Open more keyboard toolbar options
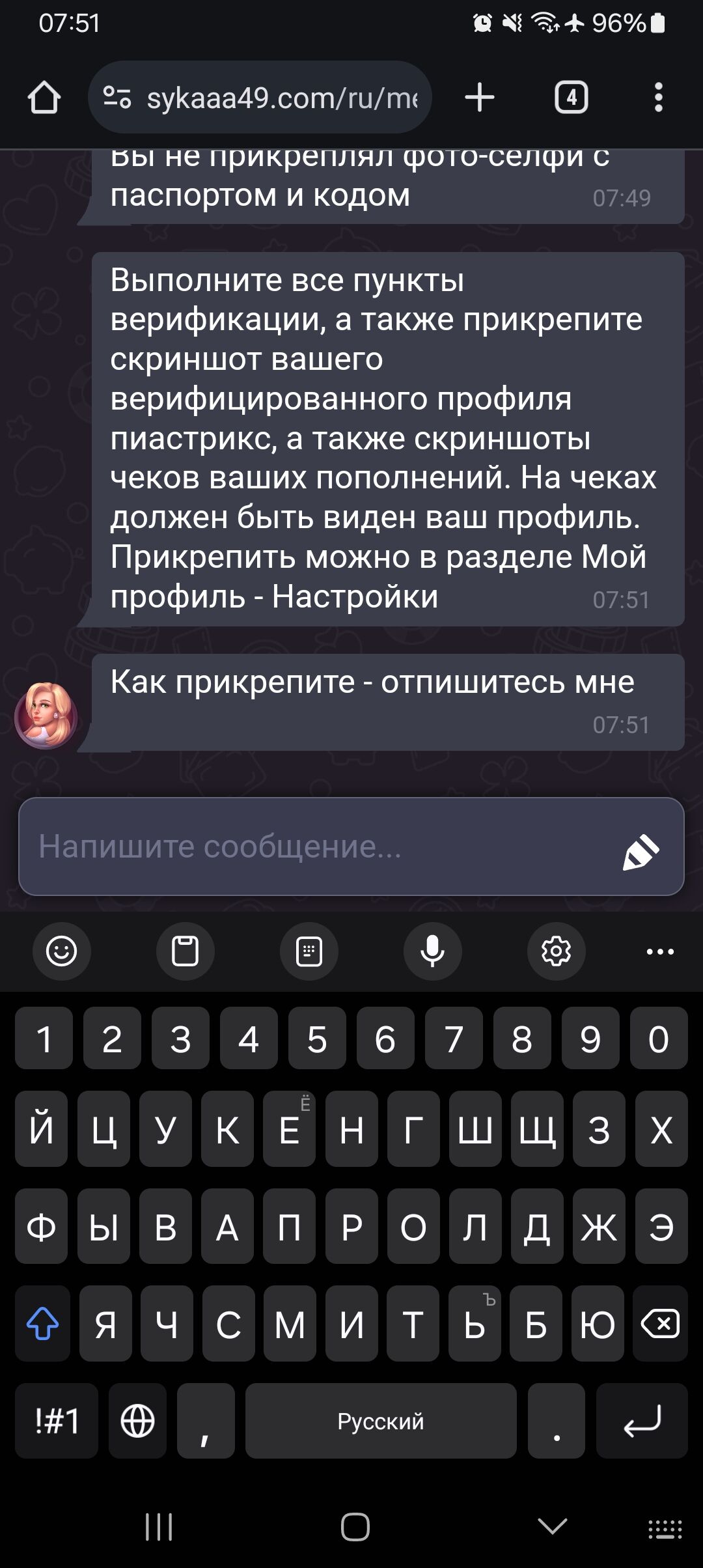This screenshot has width=703, height=1568. point(660,951)
